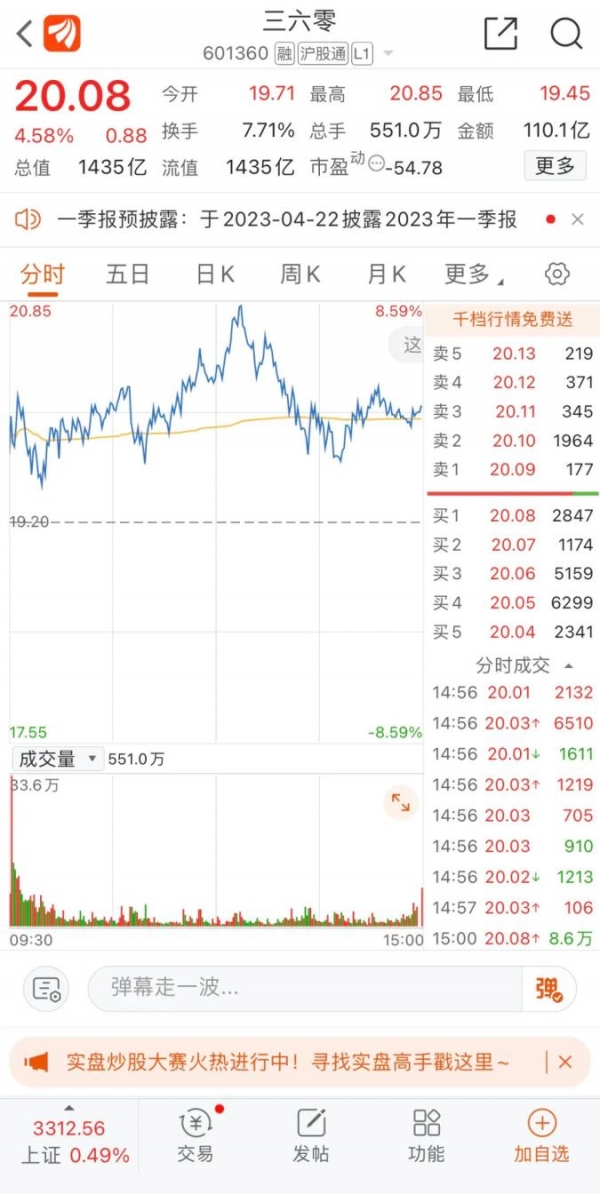Screen dimensions: 600x1194
Task: Open the 千档行情免费送 banner
Action: click(512, 318)
